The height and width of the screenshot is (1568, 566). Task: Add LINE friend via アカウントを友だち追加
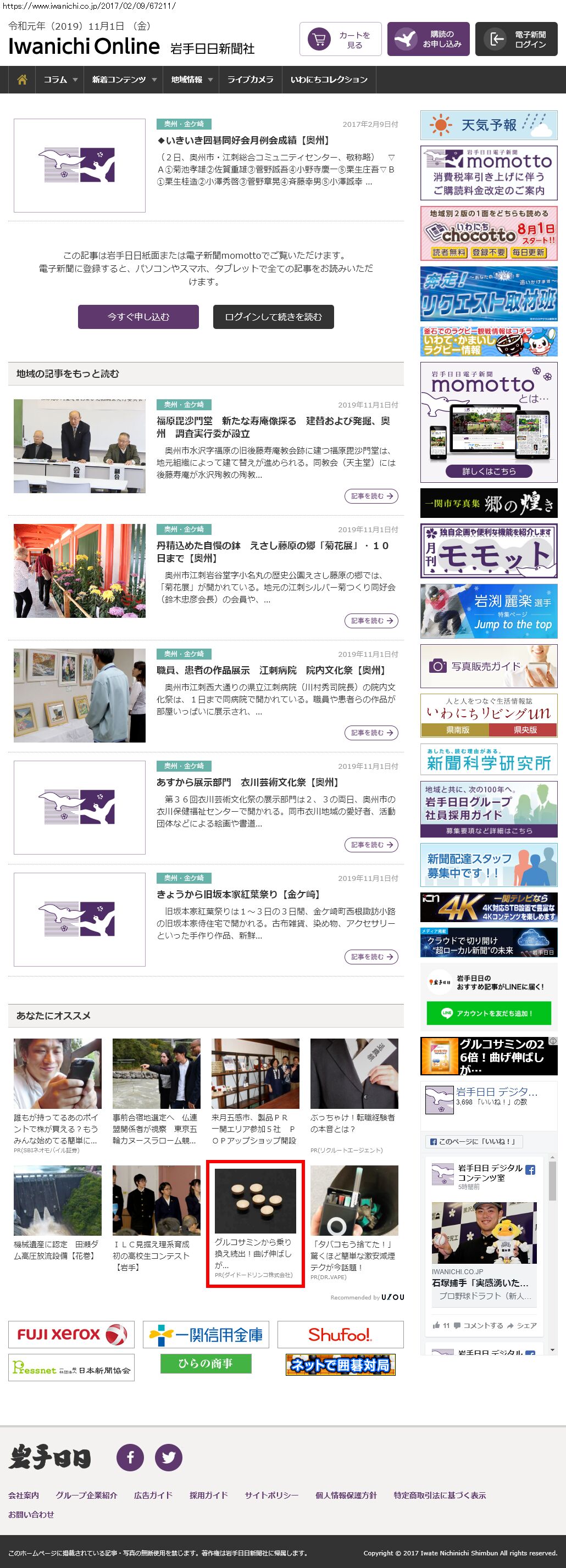tap(489, 1013)
